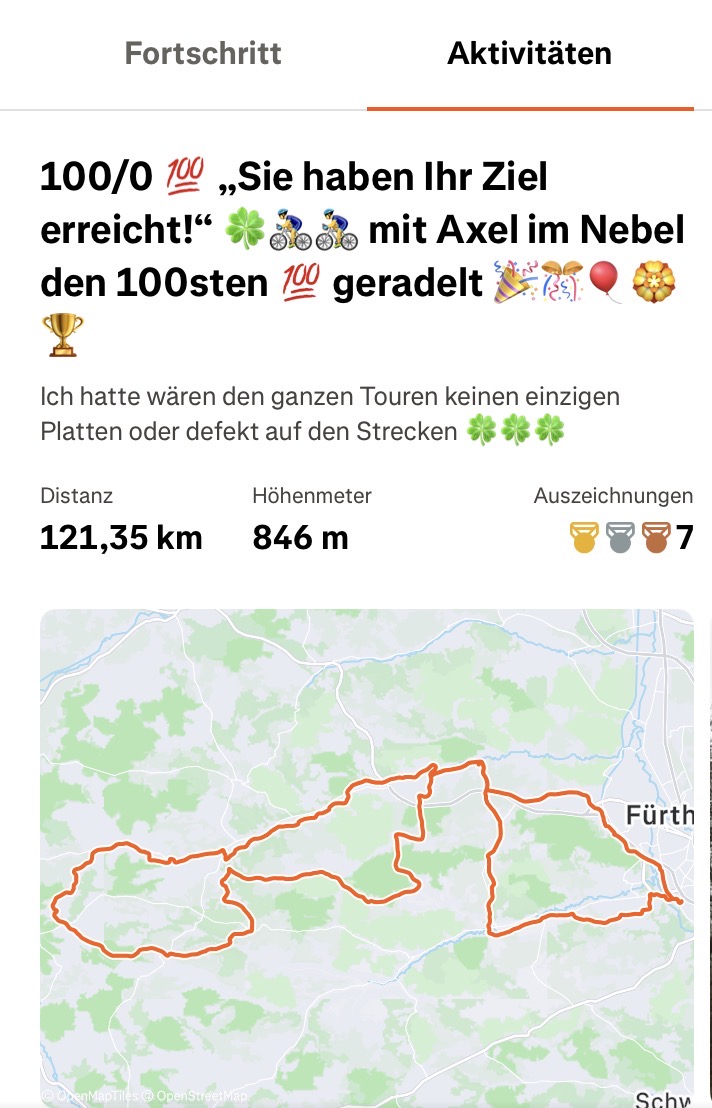This screenshot has height=1108, width=712.
Task: Select the Aktivitäten tab
Action: point(529,54)
